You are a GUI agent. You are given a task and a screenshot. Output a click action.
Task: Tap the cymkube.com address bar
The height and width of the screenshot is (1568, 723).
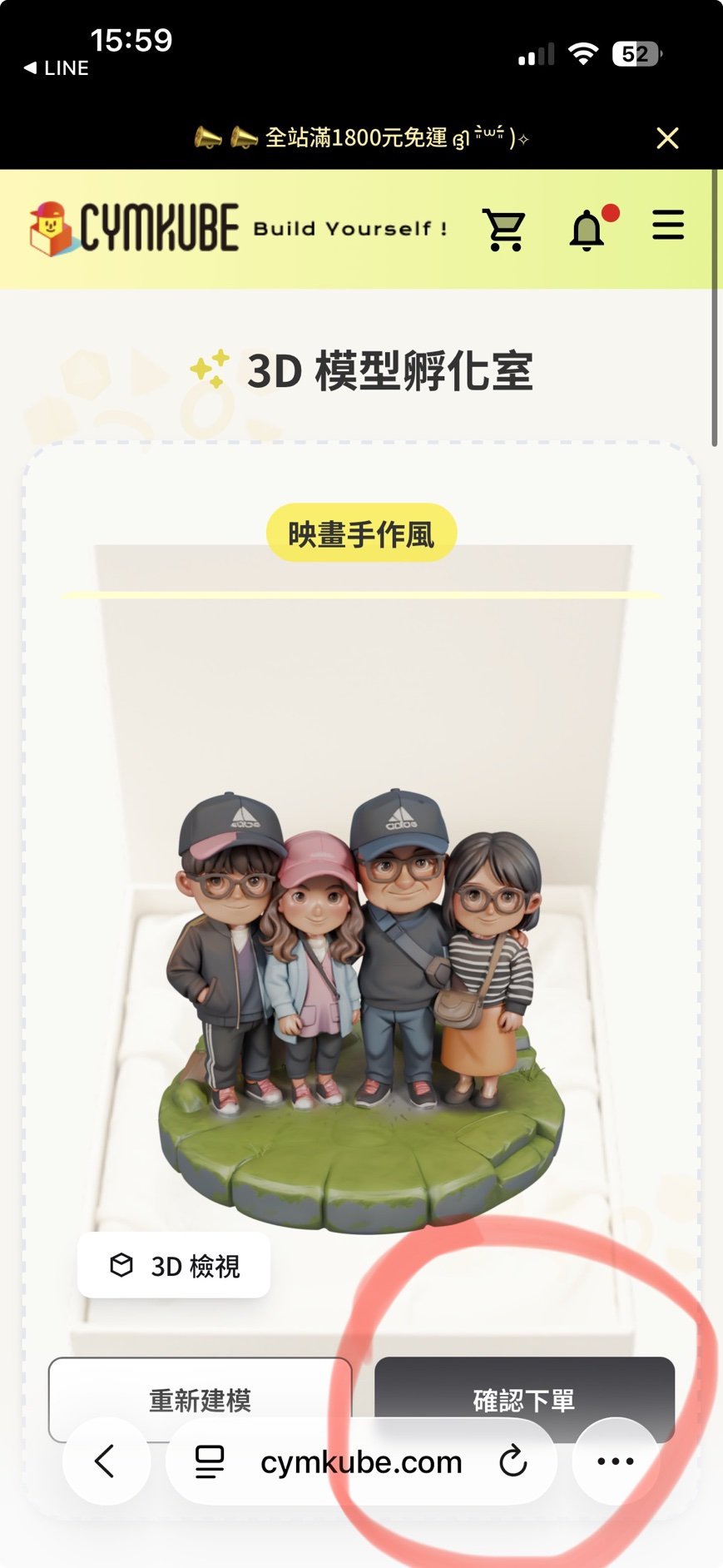point(361,1462)
